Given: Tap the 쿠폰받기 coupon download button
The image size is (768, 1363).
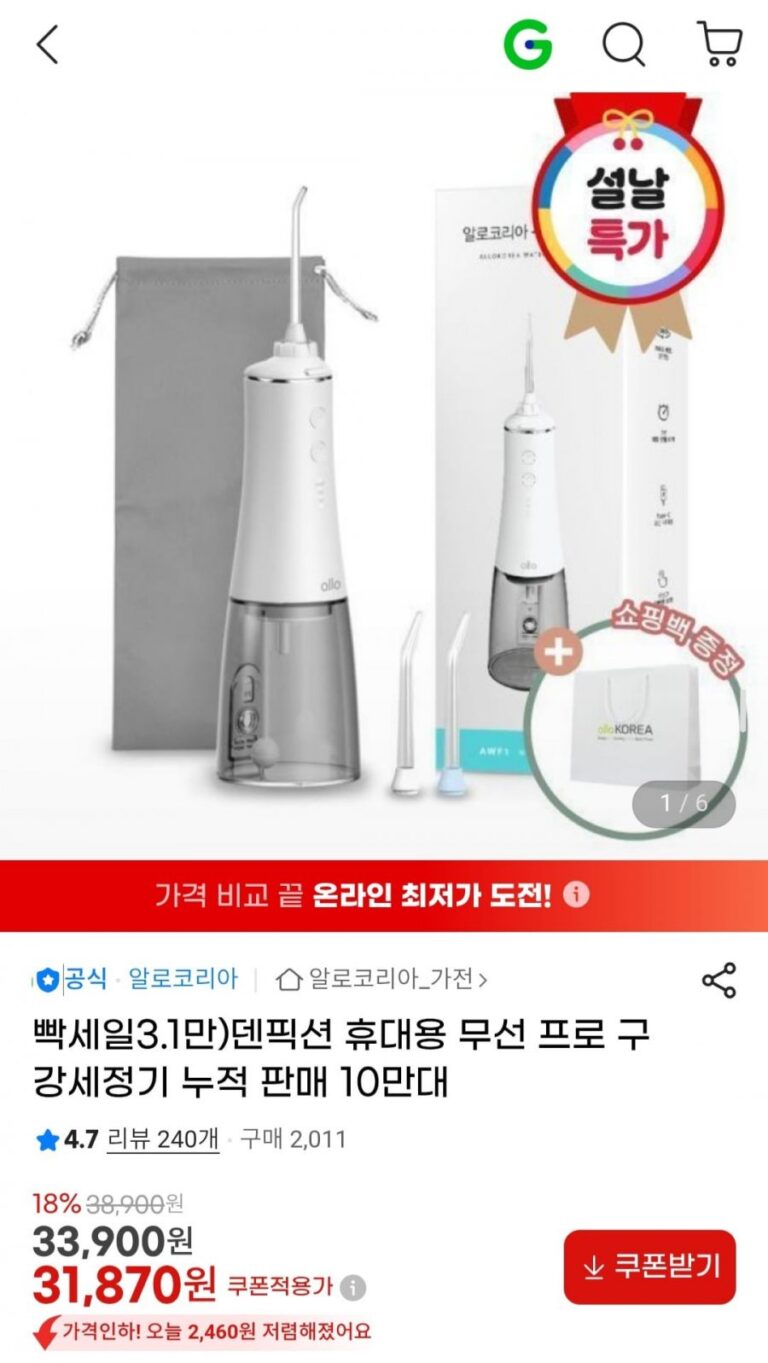Looking at the screenshot, I should [x=649, y=1267].
